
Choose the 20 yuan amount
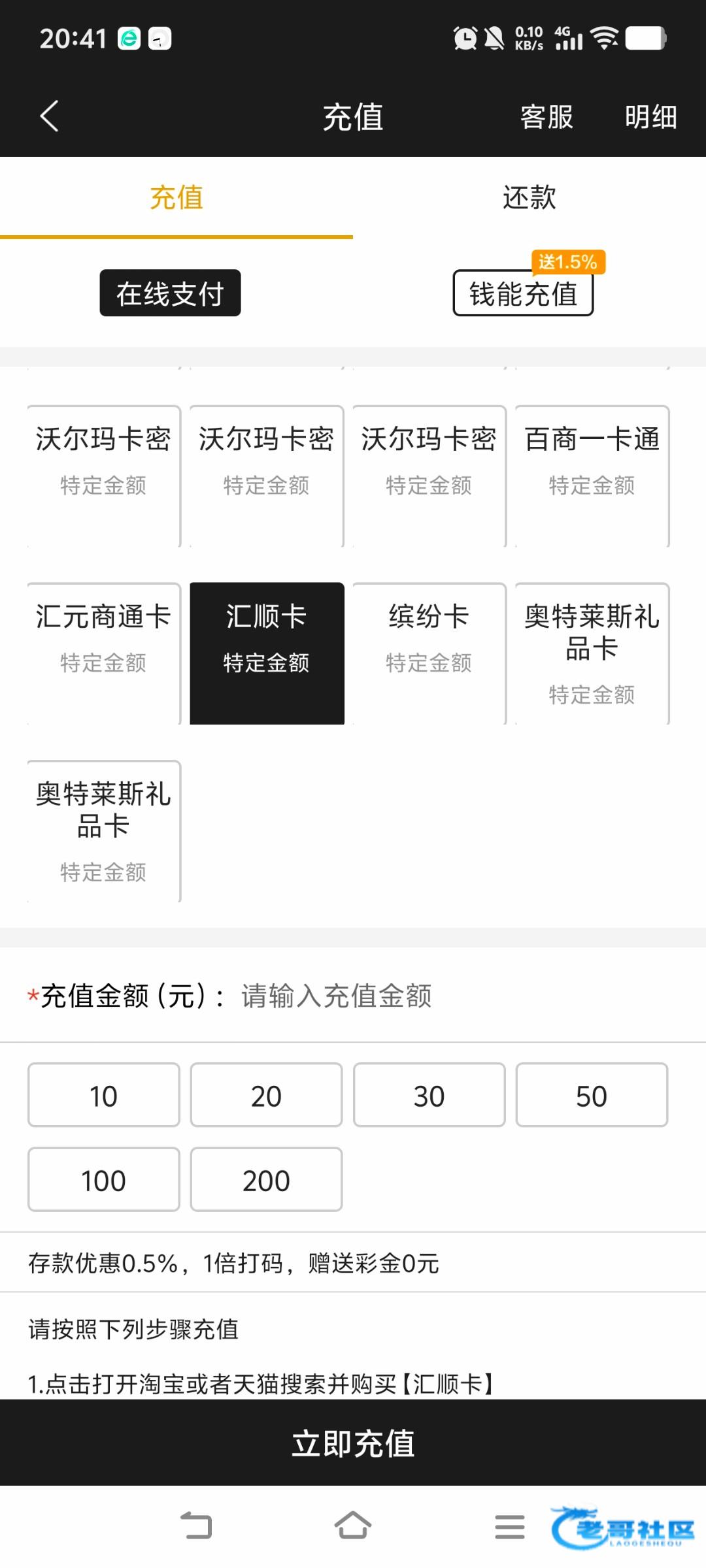pos(266,1095)
